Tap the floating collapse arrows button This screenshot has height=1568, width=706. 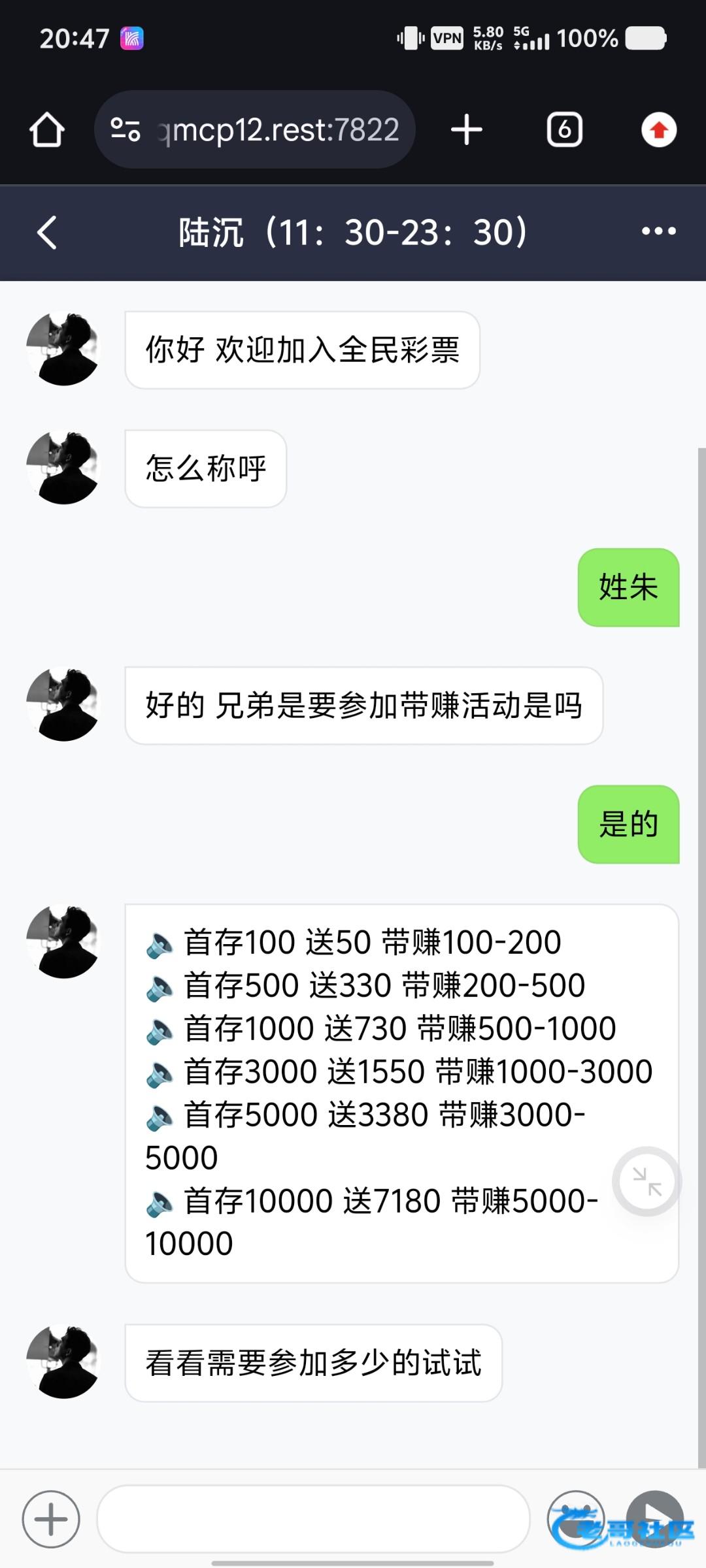pos(647,1181)
